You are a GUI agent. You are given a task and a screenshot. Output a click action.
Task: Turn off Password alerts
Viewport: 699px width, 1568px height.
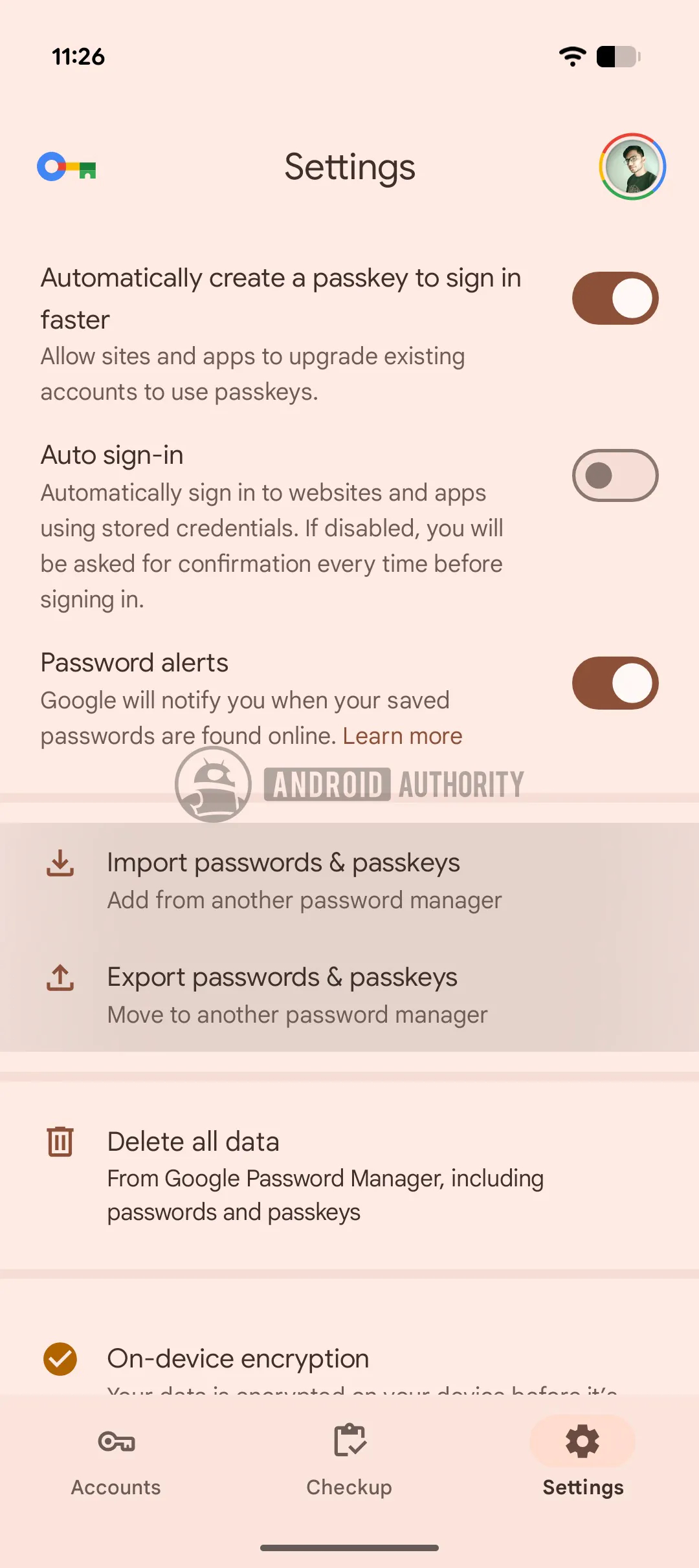coord(615,683)
